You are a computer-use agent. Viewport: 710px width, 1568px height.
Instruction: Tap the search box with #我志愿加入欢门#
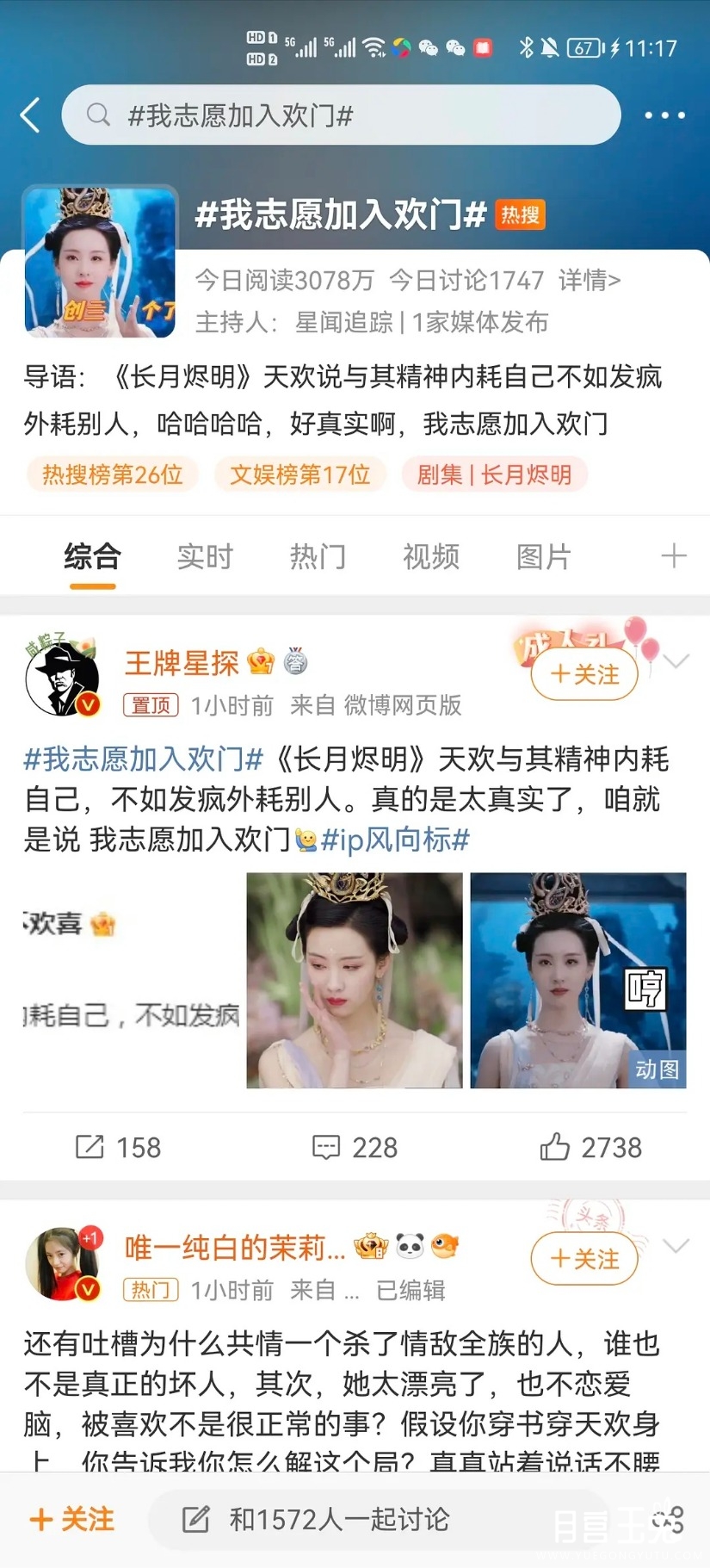pyautogui.click(x=341, y=115)
